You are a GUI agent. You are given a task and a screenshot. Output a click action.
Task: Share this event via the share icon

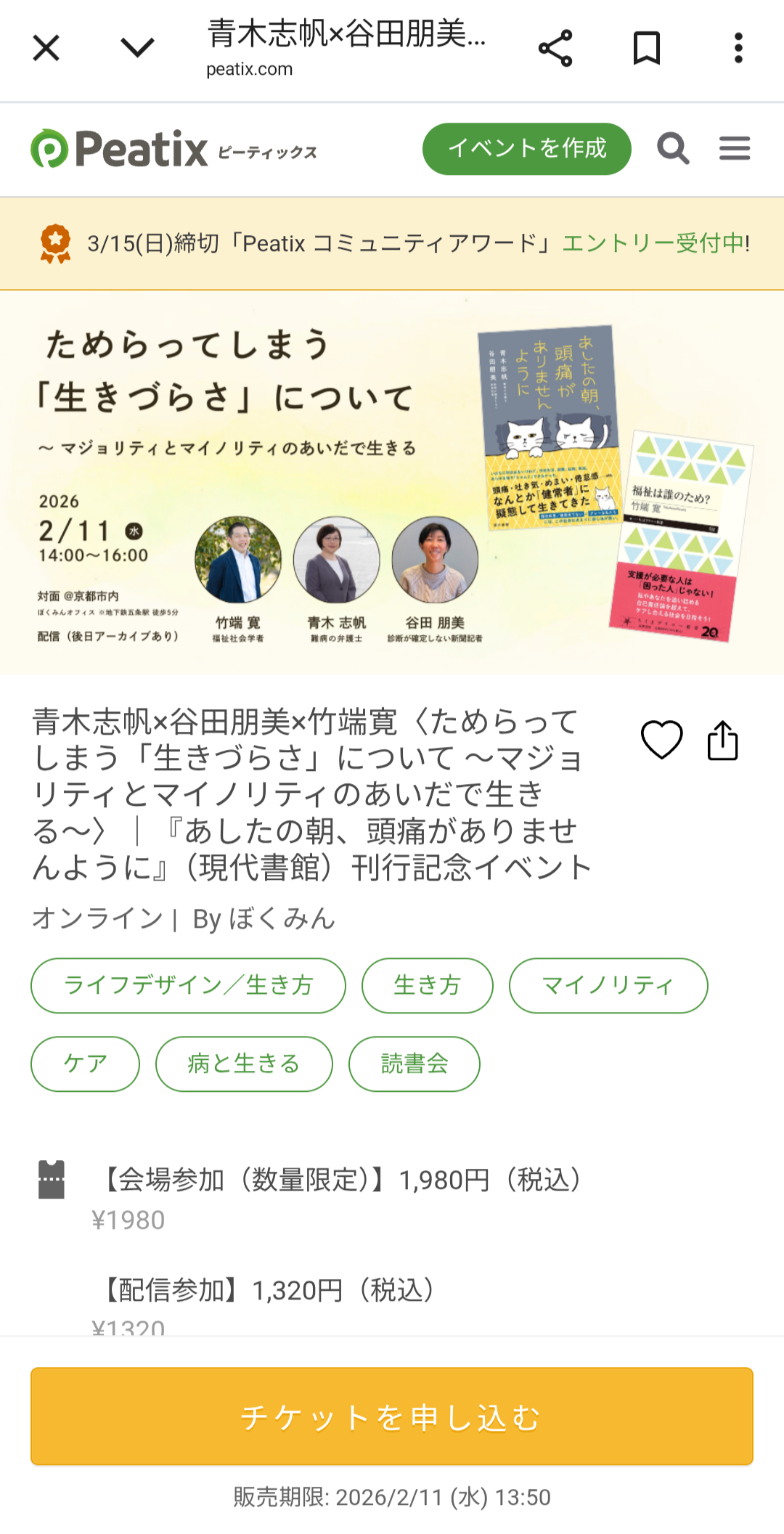[x=722, y=740]
